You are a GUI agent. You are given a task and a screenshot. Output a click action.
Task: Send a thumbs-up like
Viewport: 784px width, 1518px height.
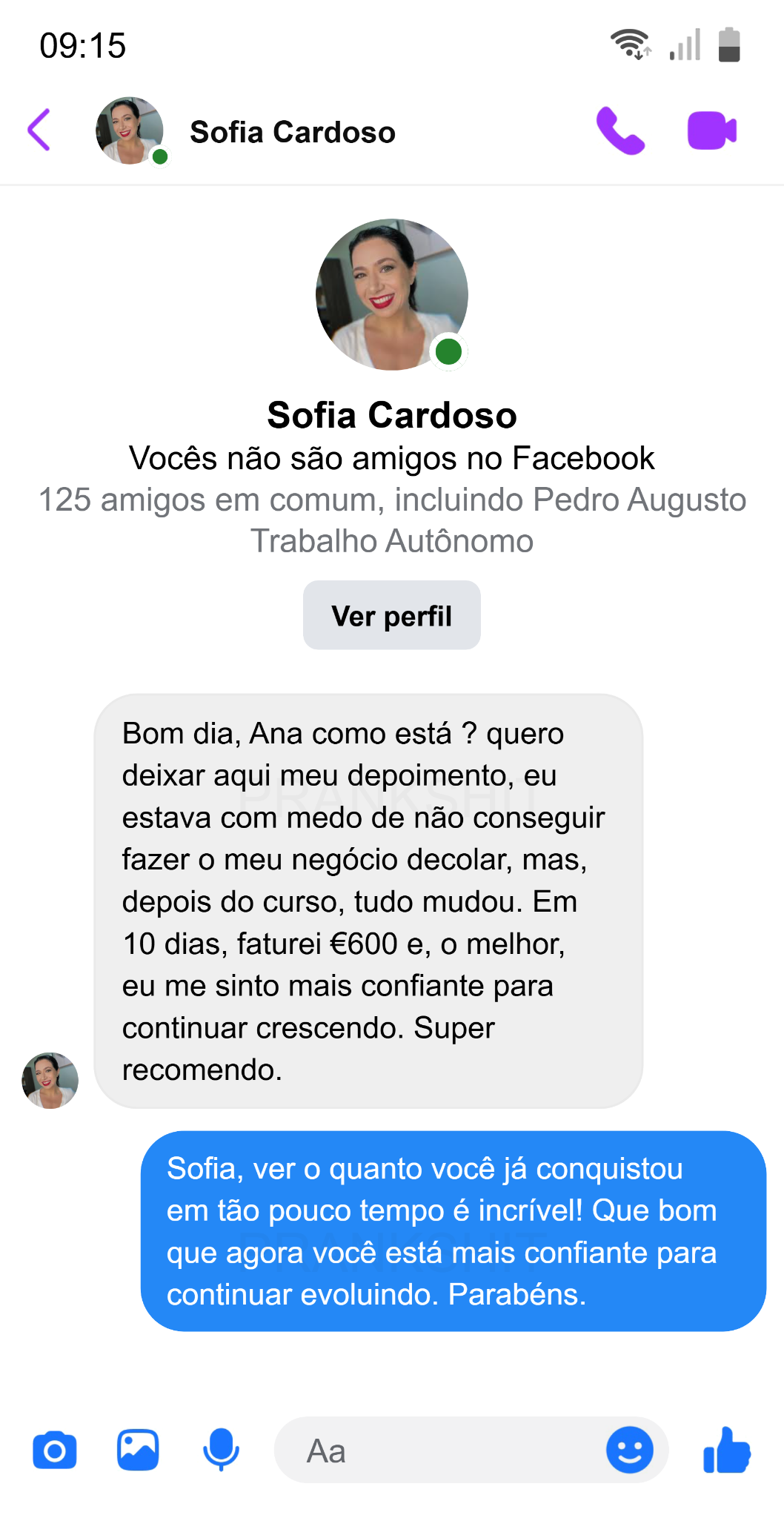coord(727,1450)
